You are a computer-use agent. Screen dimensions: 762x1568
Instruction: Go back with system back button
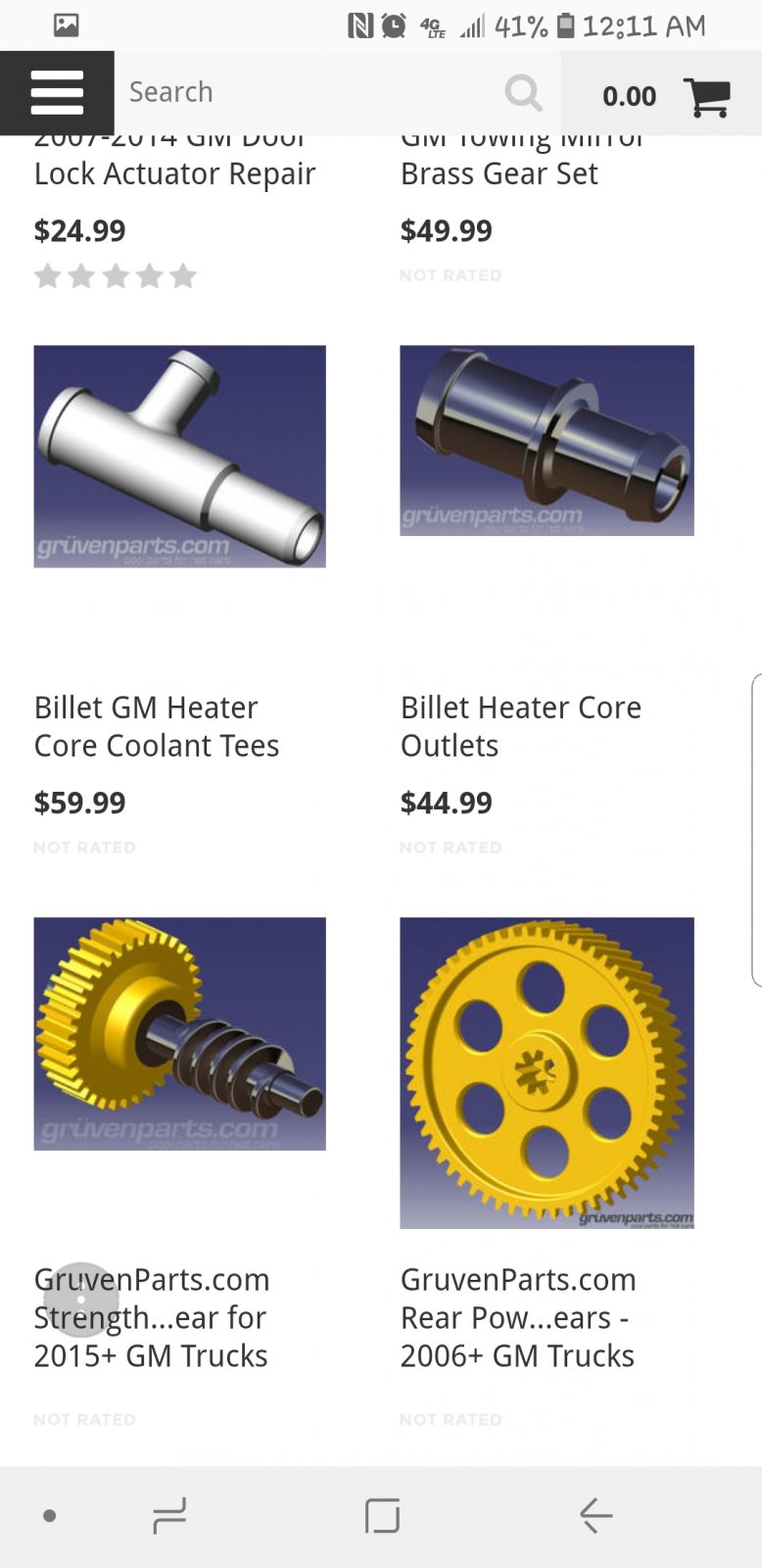[595, 1515]
